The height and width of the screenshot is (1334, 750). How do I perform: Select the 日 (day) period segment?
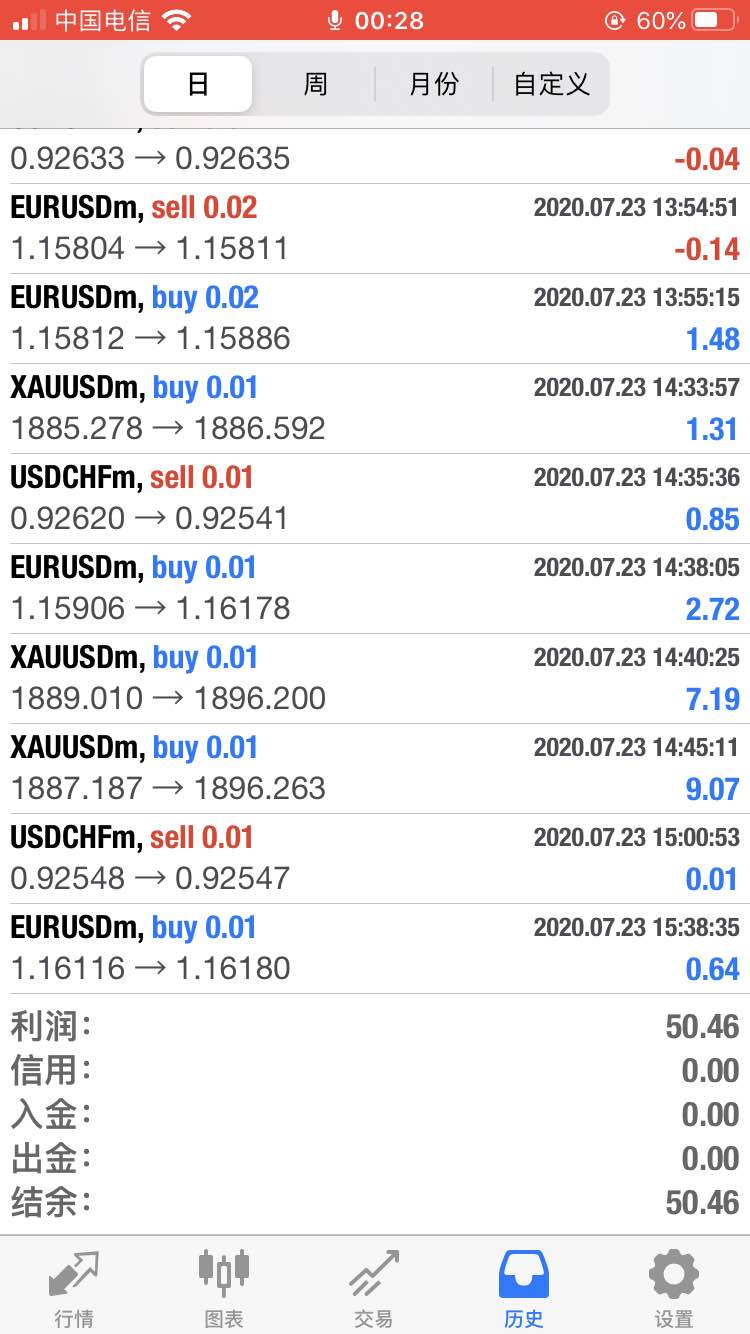(x=198, y=84)
